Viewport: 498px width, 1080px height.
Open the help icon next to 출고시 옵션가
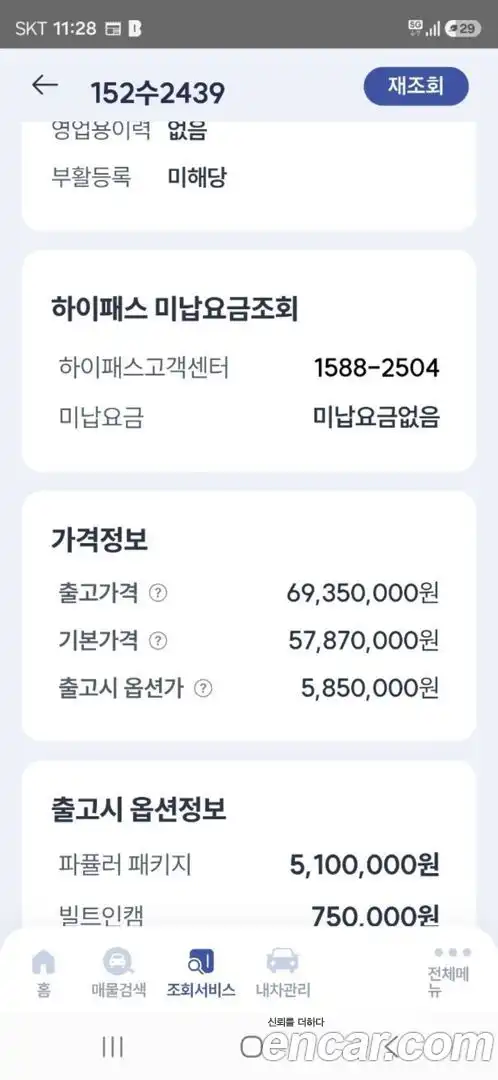[203, 688]
